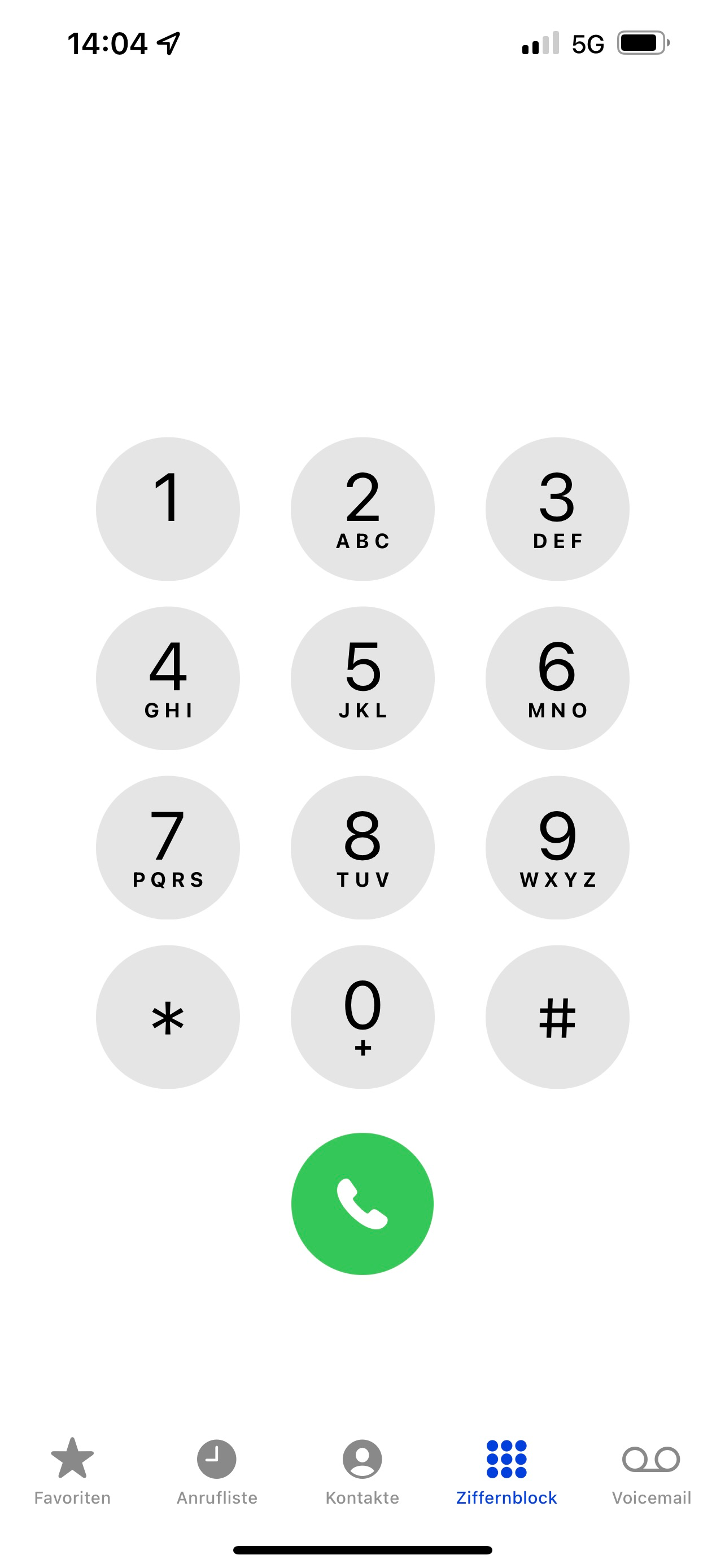Tap the asterisk key
725x1568 pixels.
tap(167, 1017)
